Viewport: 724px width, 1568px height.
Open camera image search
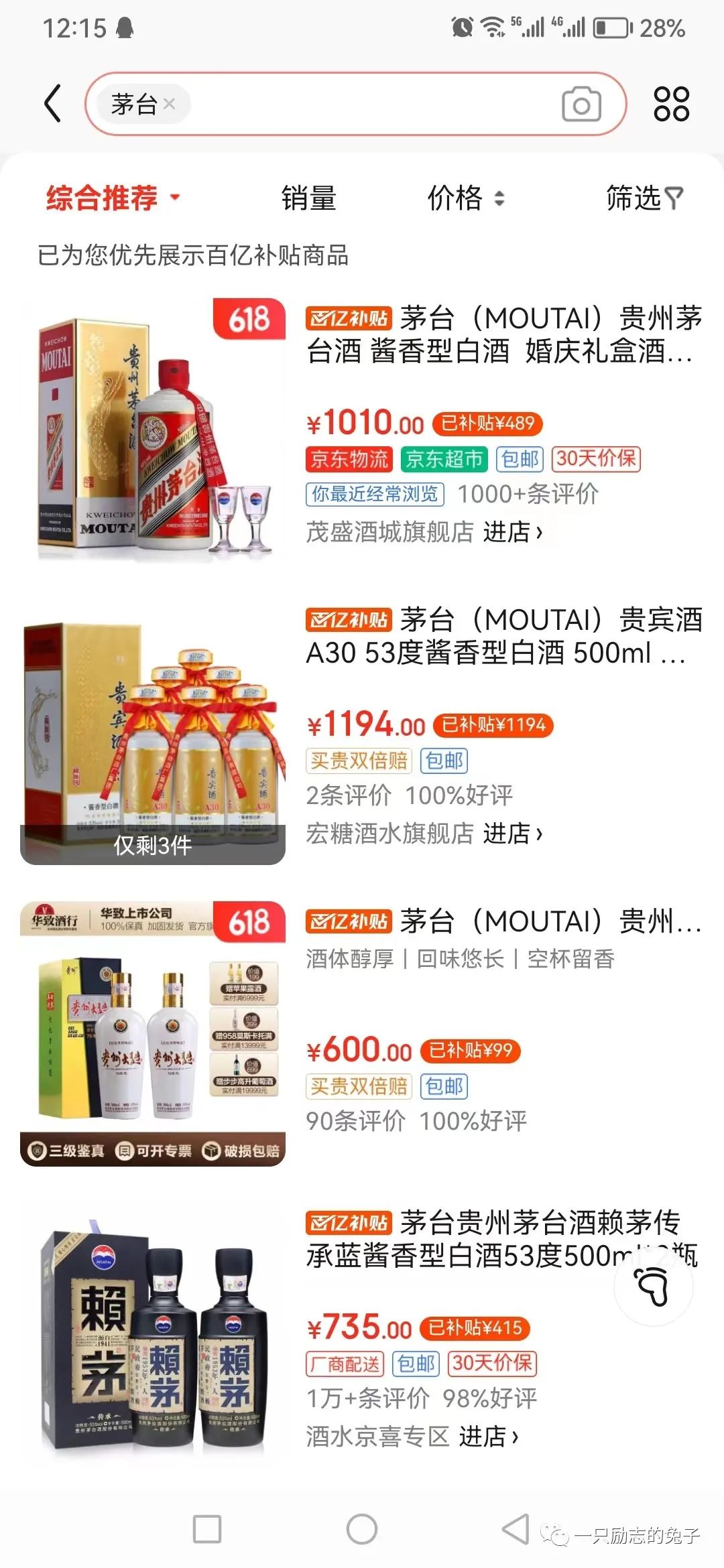pos(581,105)
